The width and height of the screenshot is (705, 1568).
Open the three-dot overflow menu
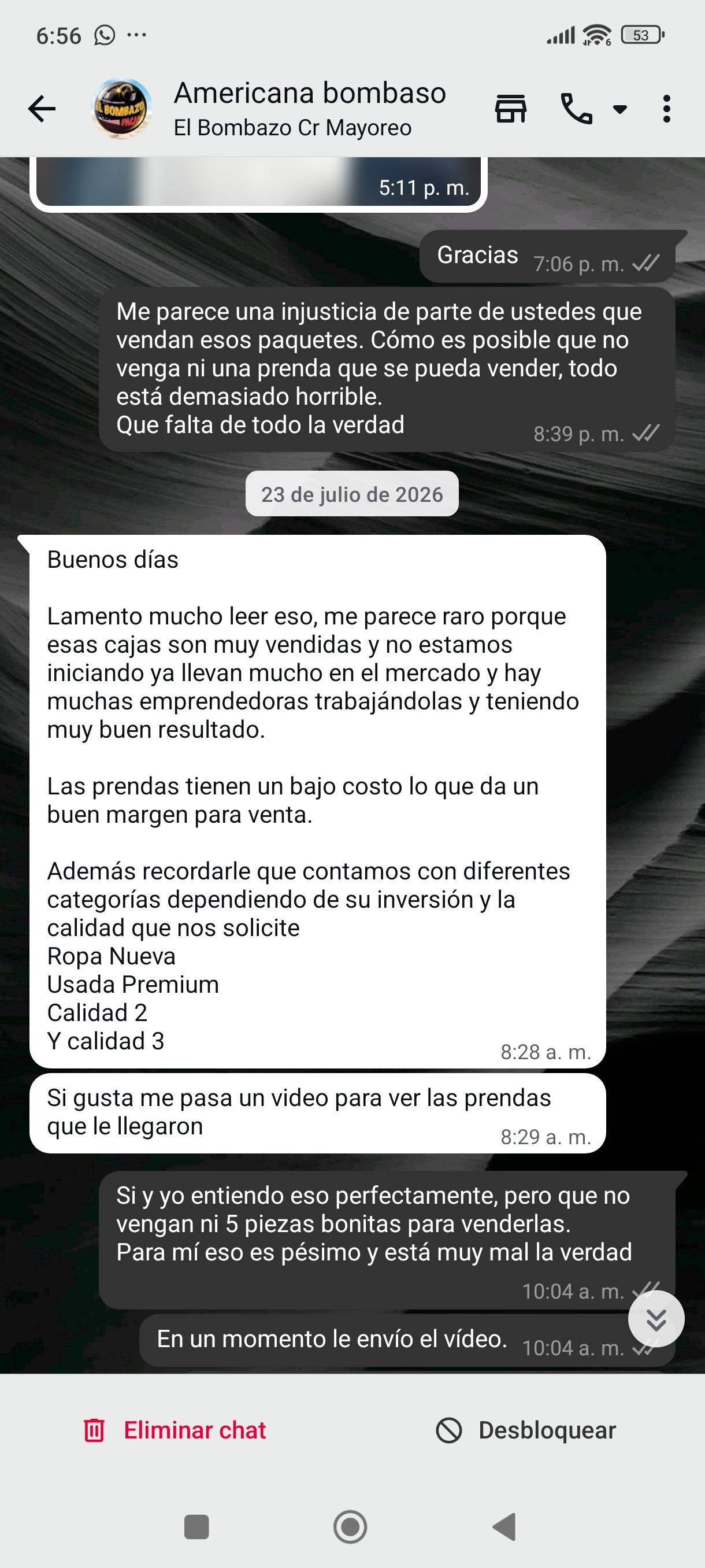667,109
